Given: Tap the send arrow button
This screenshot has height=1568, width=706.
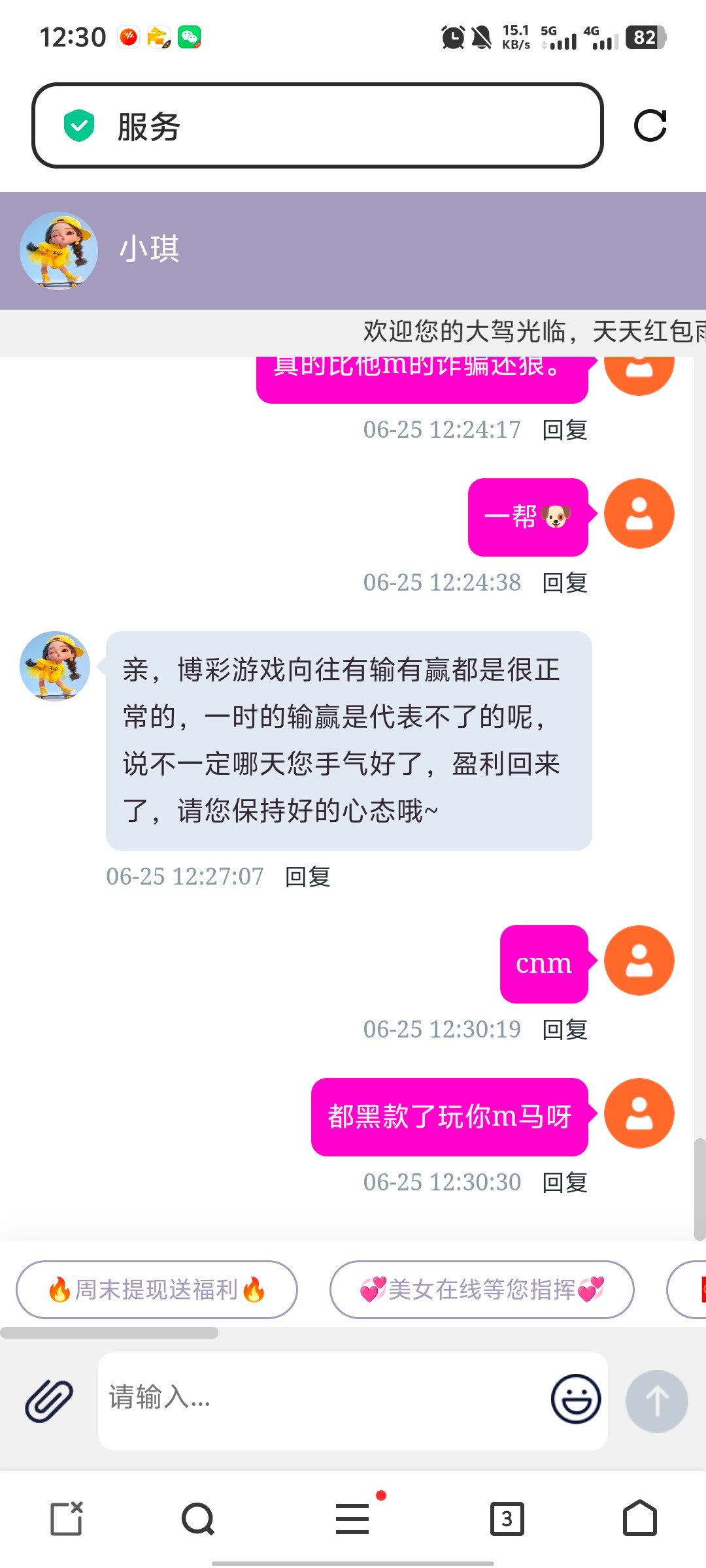Looking at the screenshot, I should 657,1401.
